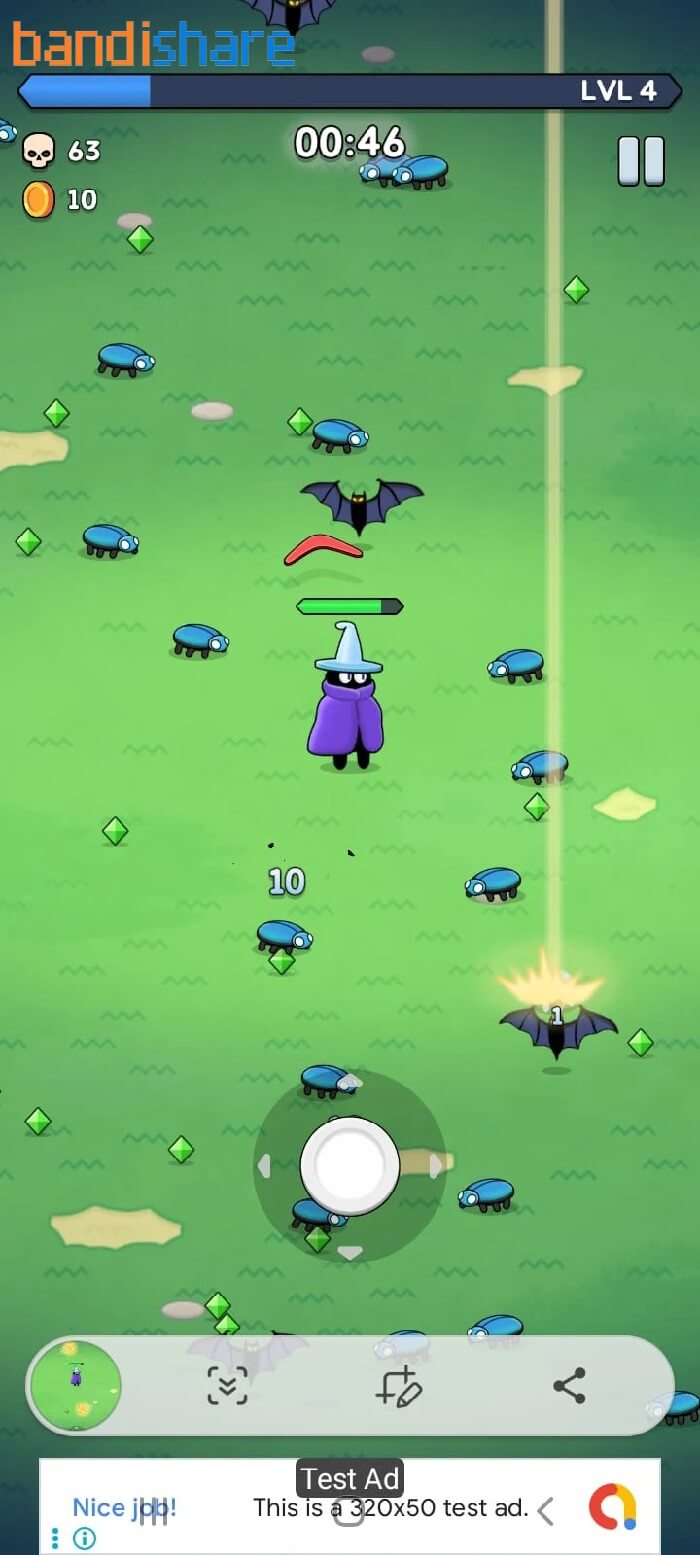The image size is (700, 1555).
Task: Pause the game
Action: click(x=641, y=161)
